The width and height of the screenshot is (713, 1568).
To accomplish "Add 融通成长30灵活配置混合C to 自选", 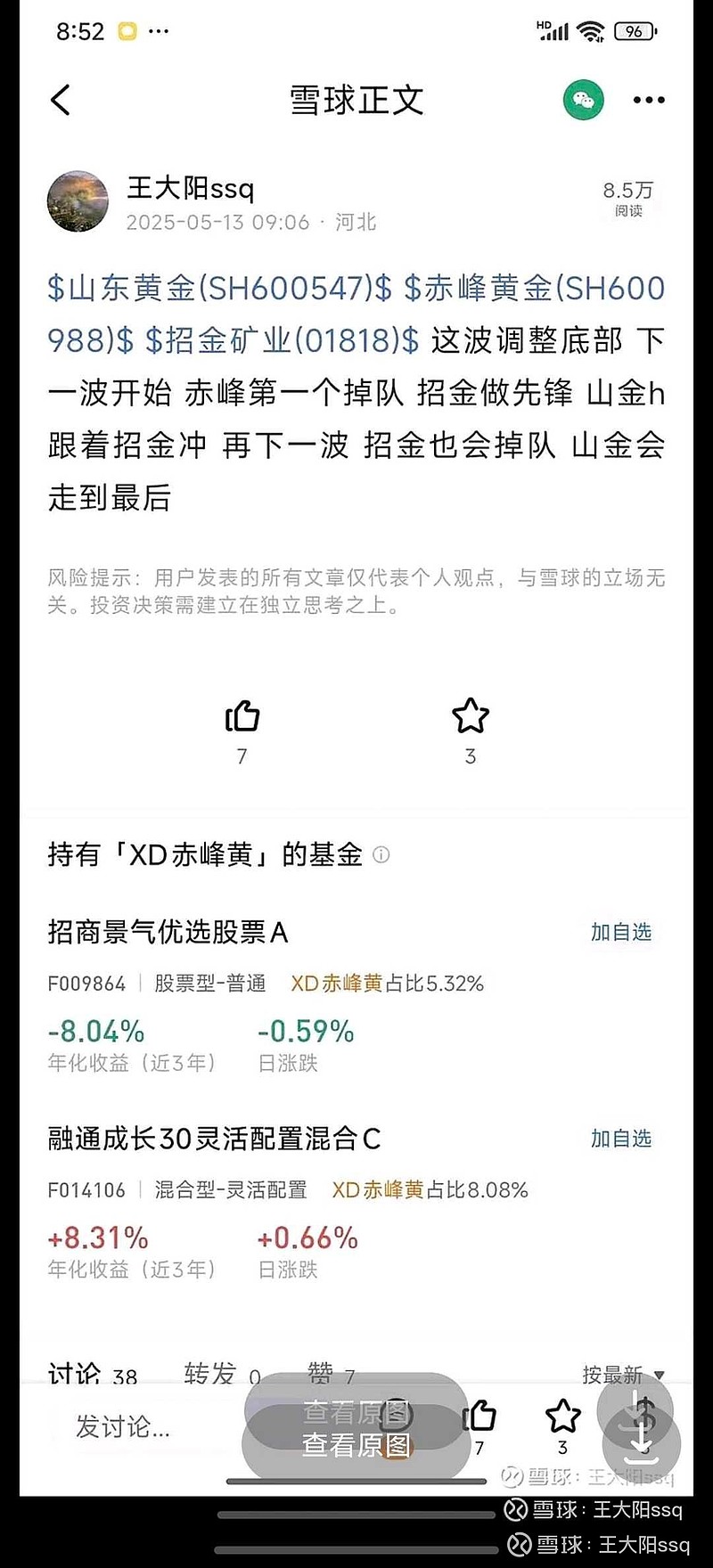I will [x=621, y=1139].
